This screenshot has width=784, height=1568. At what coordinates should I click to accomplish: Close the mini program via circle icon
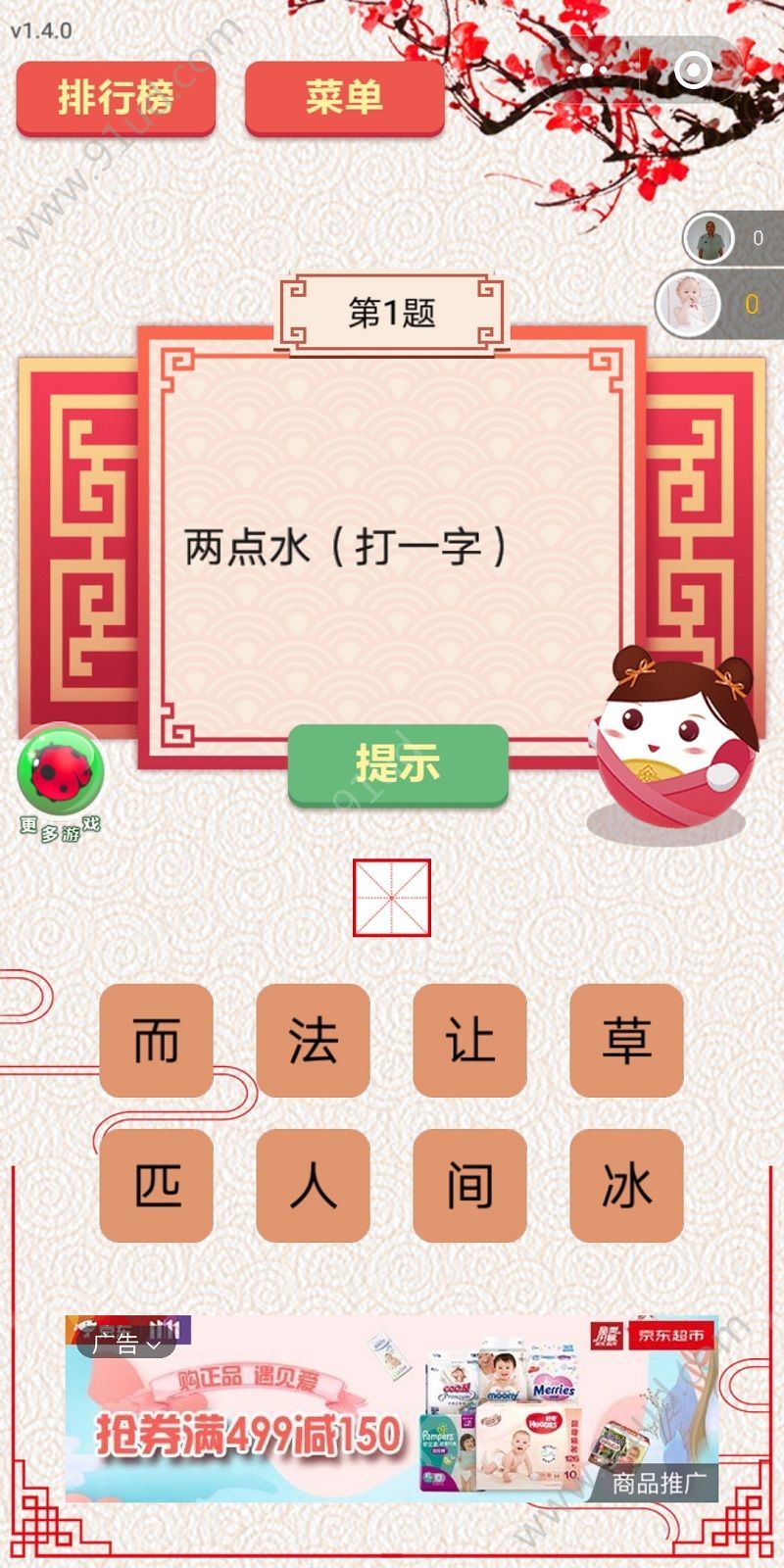[x=693, y=71]
